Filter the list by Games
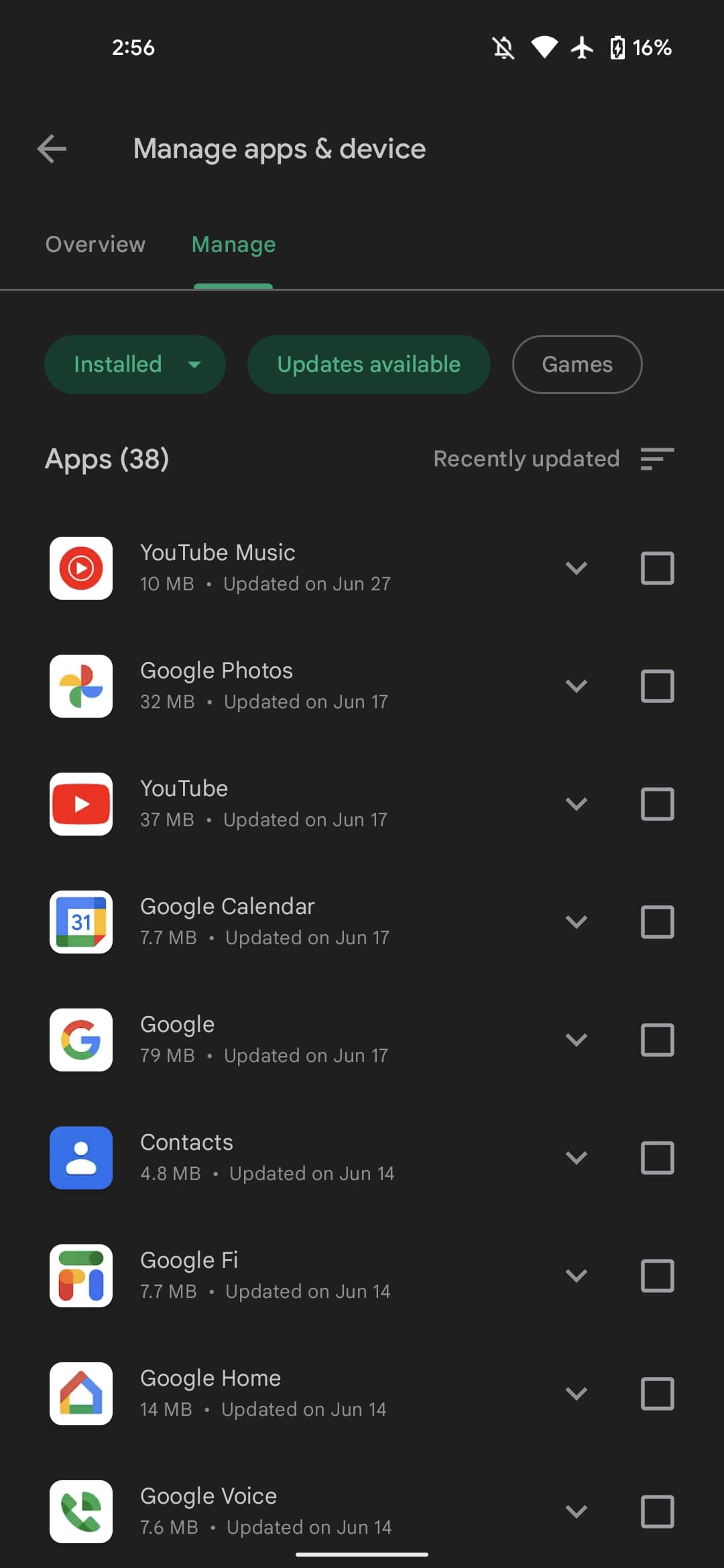The width and height of the screenshot is (724, 1568). (x=577, y=365)
